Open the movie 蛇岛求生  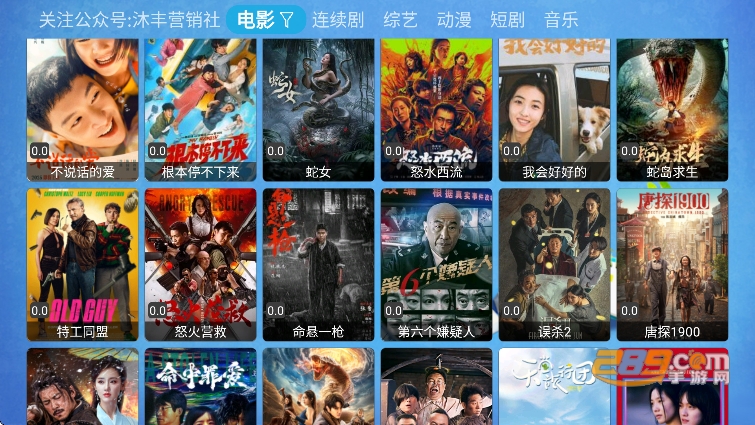tap(672, 105)
